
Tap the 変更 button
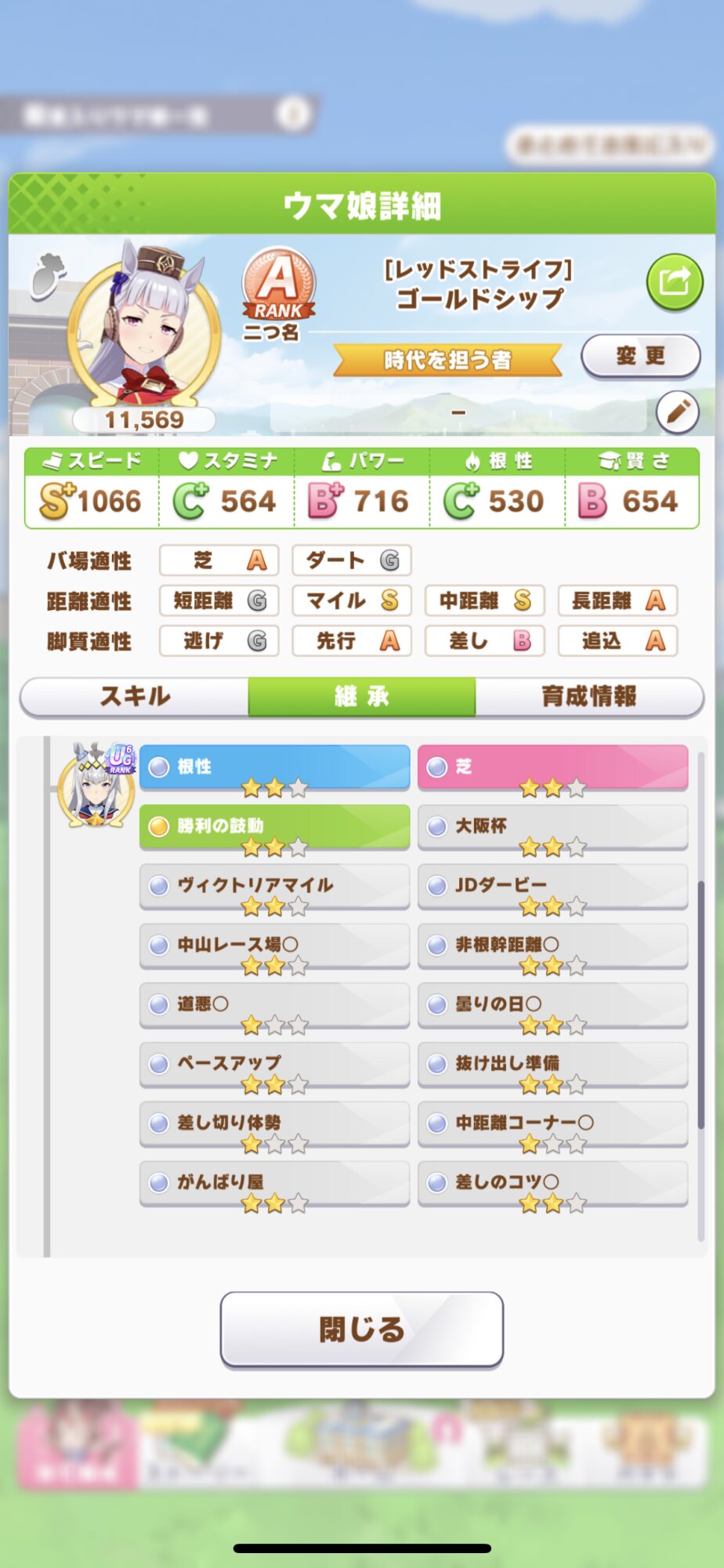640,356
